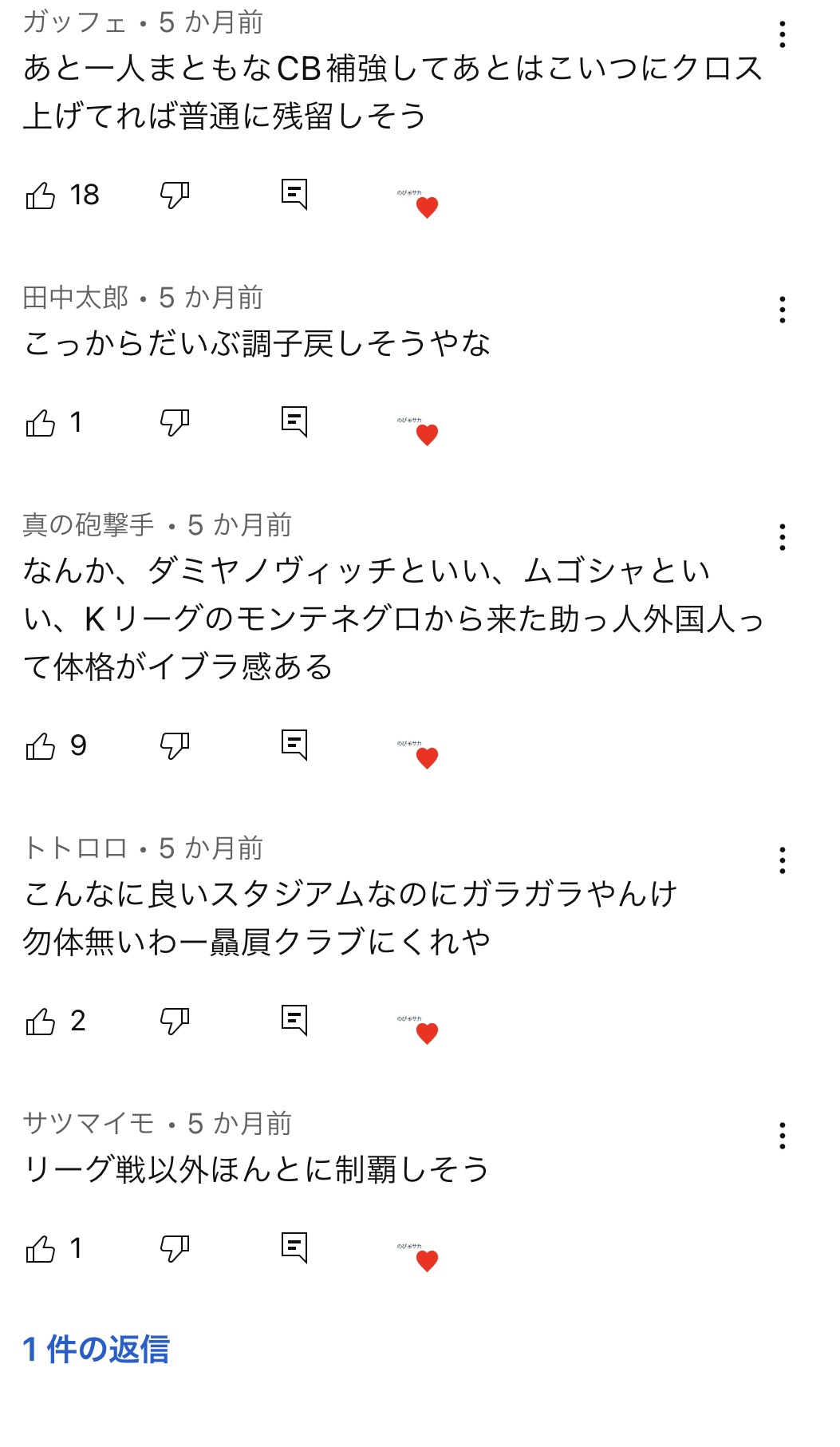840x1447 pixels.
Task: Expand the 1 件の返信 replies link
Action: point(97,1350)
